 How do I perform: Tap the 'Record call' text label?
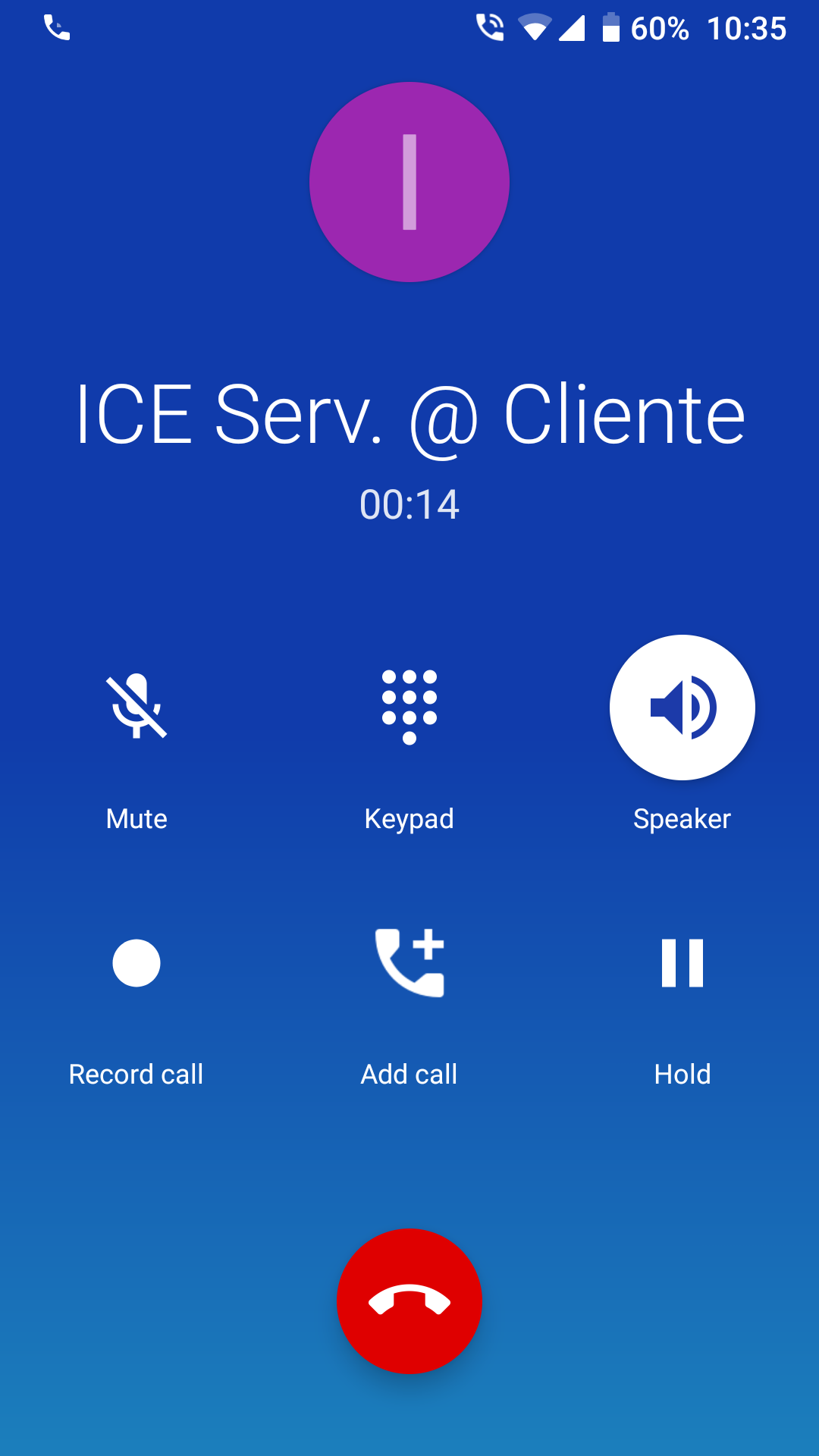point(136,1074)
